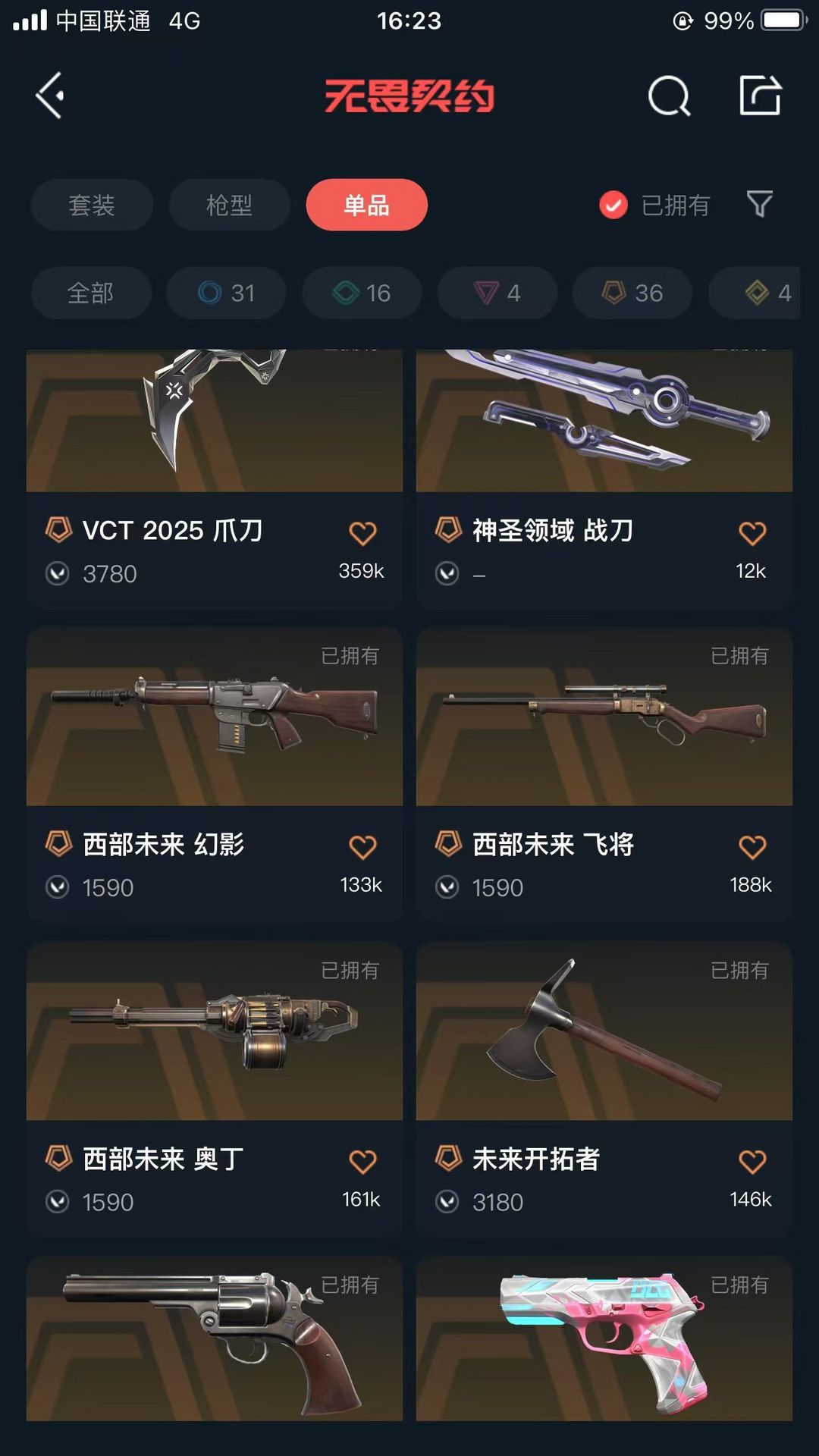Open the filter funnel icon
Screen dimensions: 819x1456
coord(759,204)
